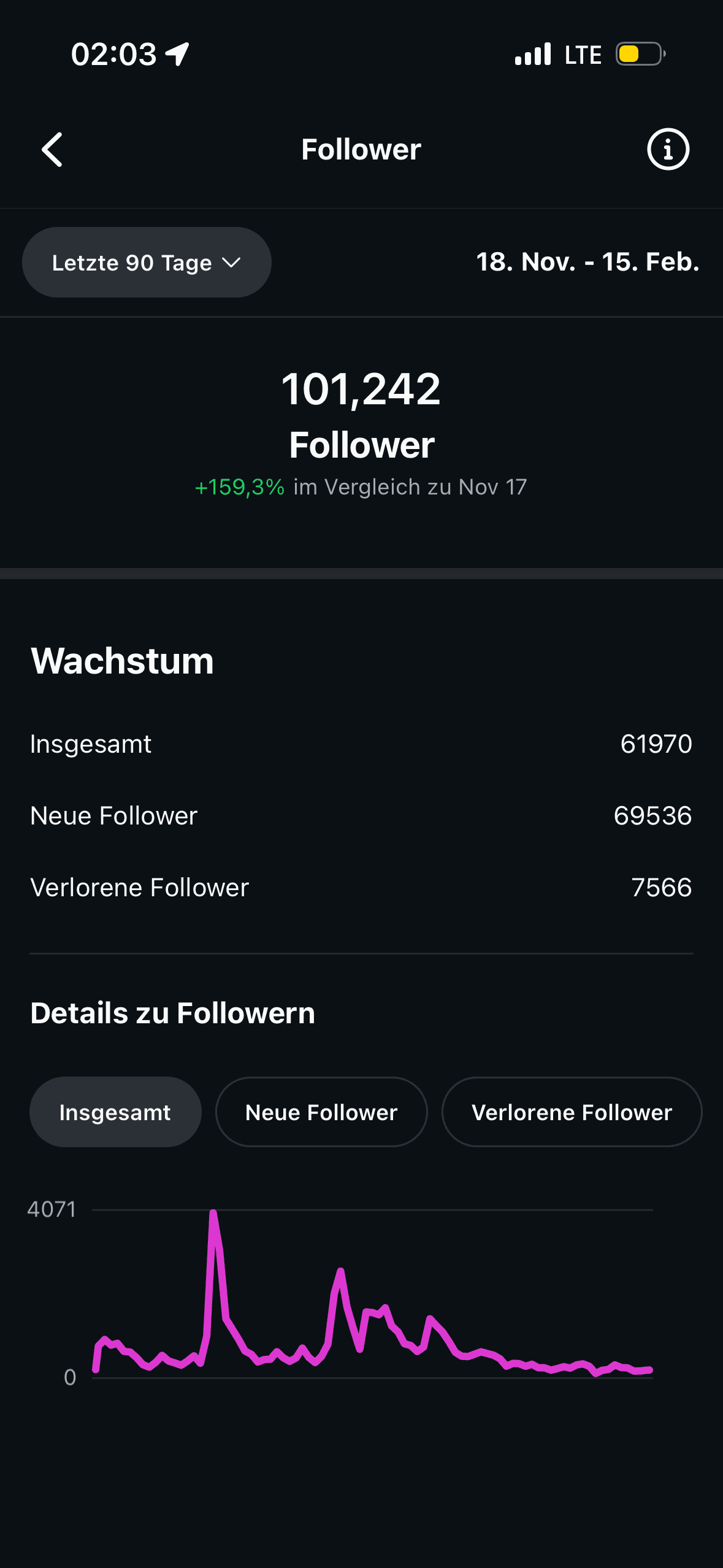Show the Verlorene Follower chart
The image size is (723, 1568).
click(572, 1112)
